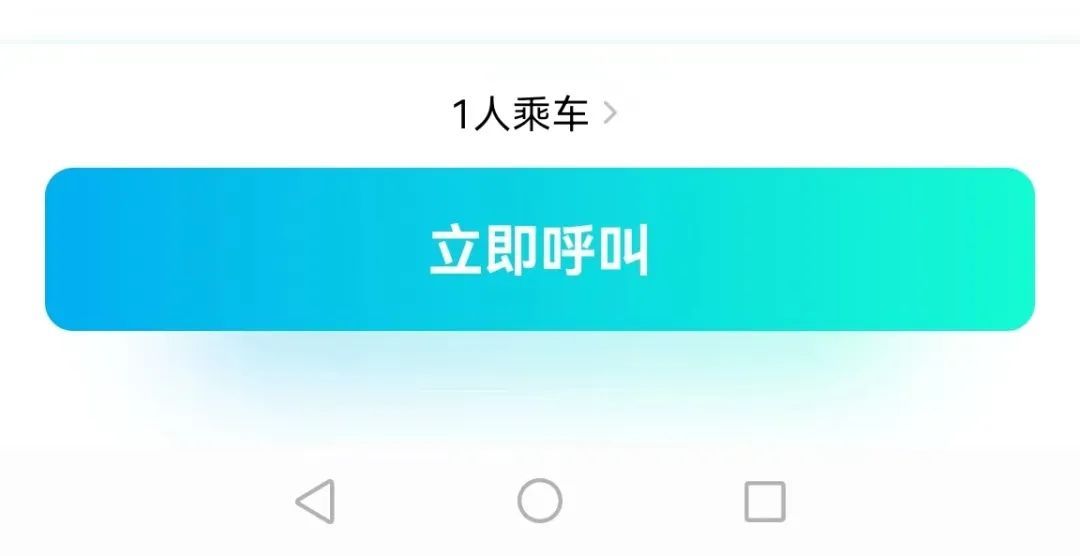Open the 1人乘车 passenger count selector
1080x556 pixels.
534,114
